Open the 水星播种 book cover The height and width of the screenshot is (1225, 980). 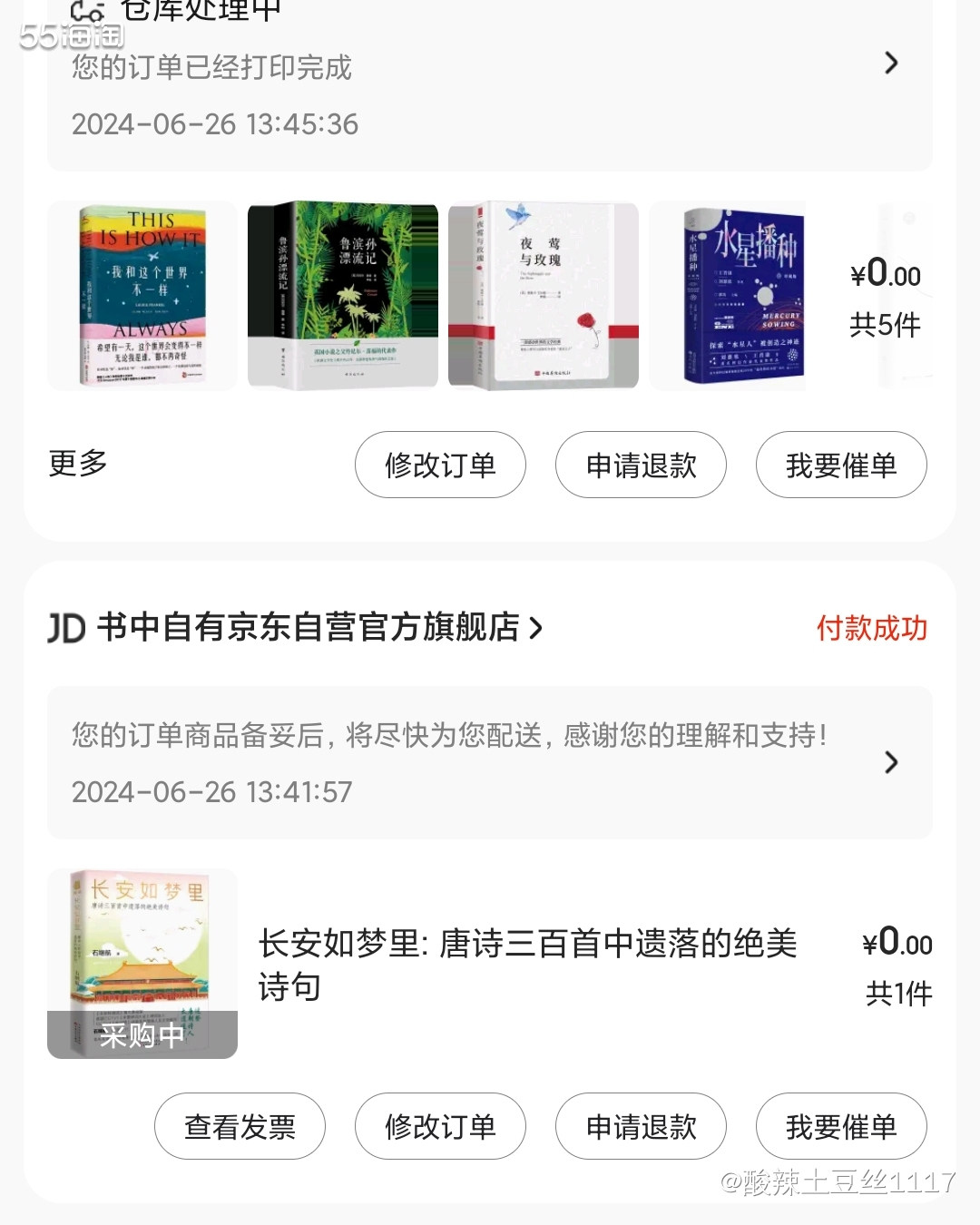click(742, 296)
